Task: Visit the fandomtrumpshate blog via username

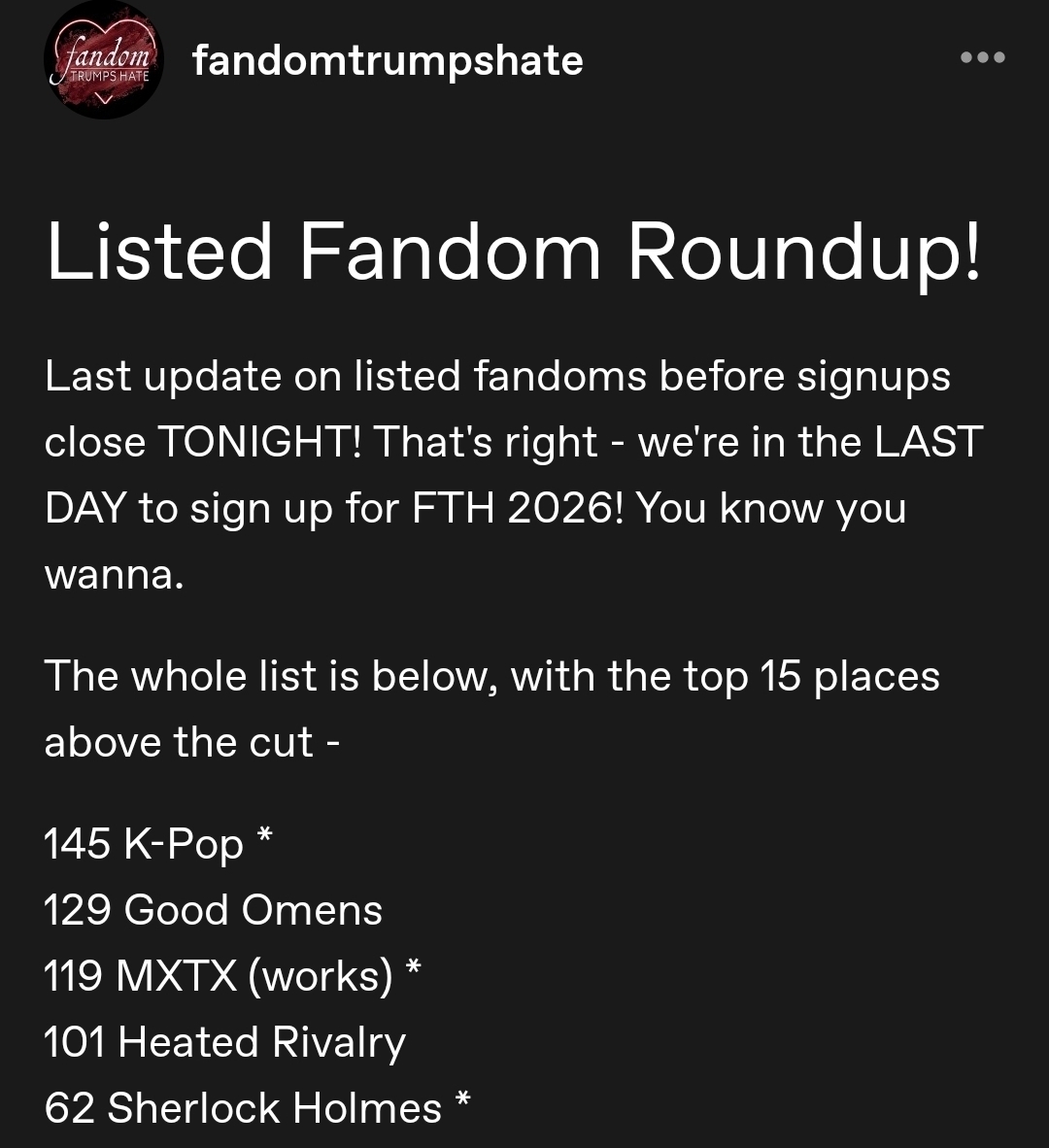Action: pos(388,61)
